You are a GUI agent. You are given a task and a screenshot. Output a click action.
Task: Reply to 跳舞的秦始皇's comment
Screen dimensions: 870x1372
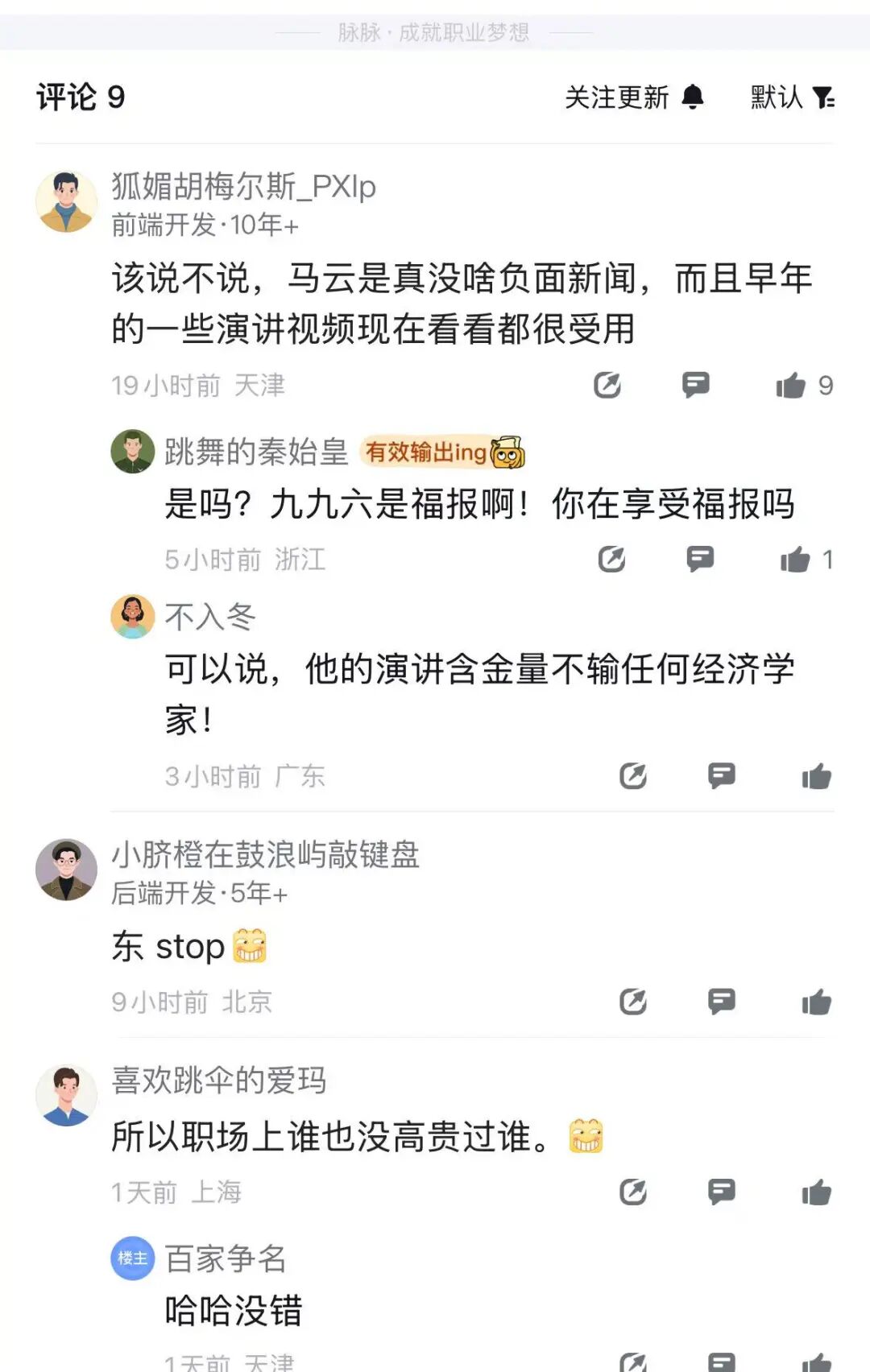[700, 559]
